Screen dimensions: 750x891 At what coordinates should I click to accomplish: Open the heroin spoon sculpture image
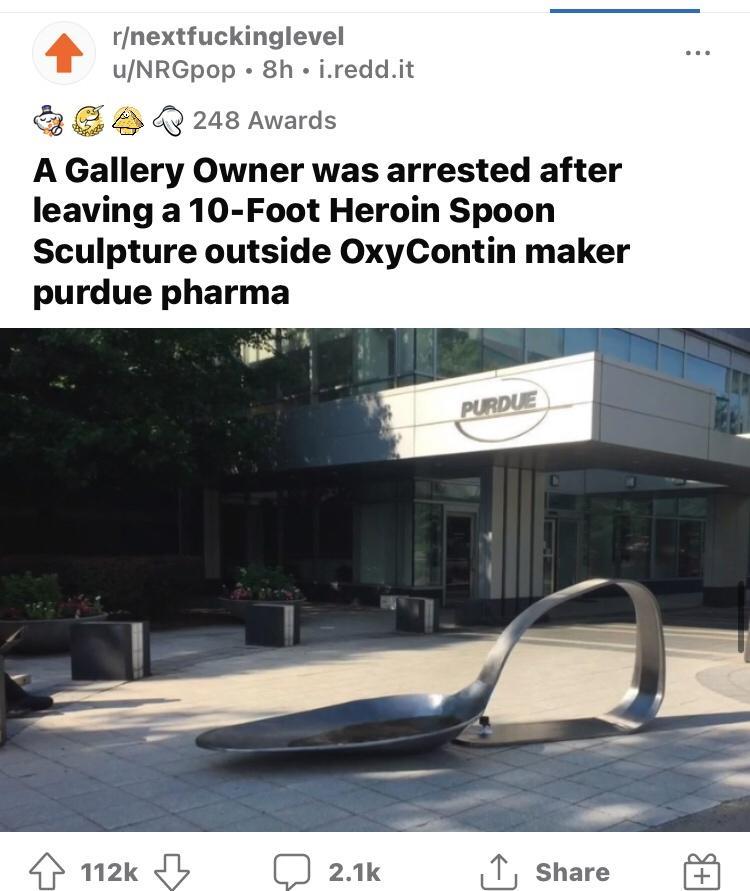pos(375,580)
